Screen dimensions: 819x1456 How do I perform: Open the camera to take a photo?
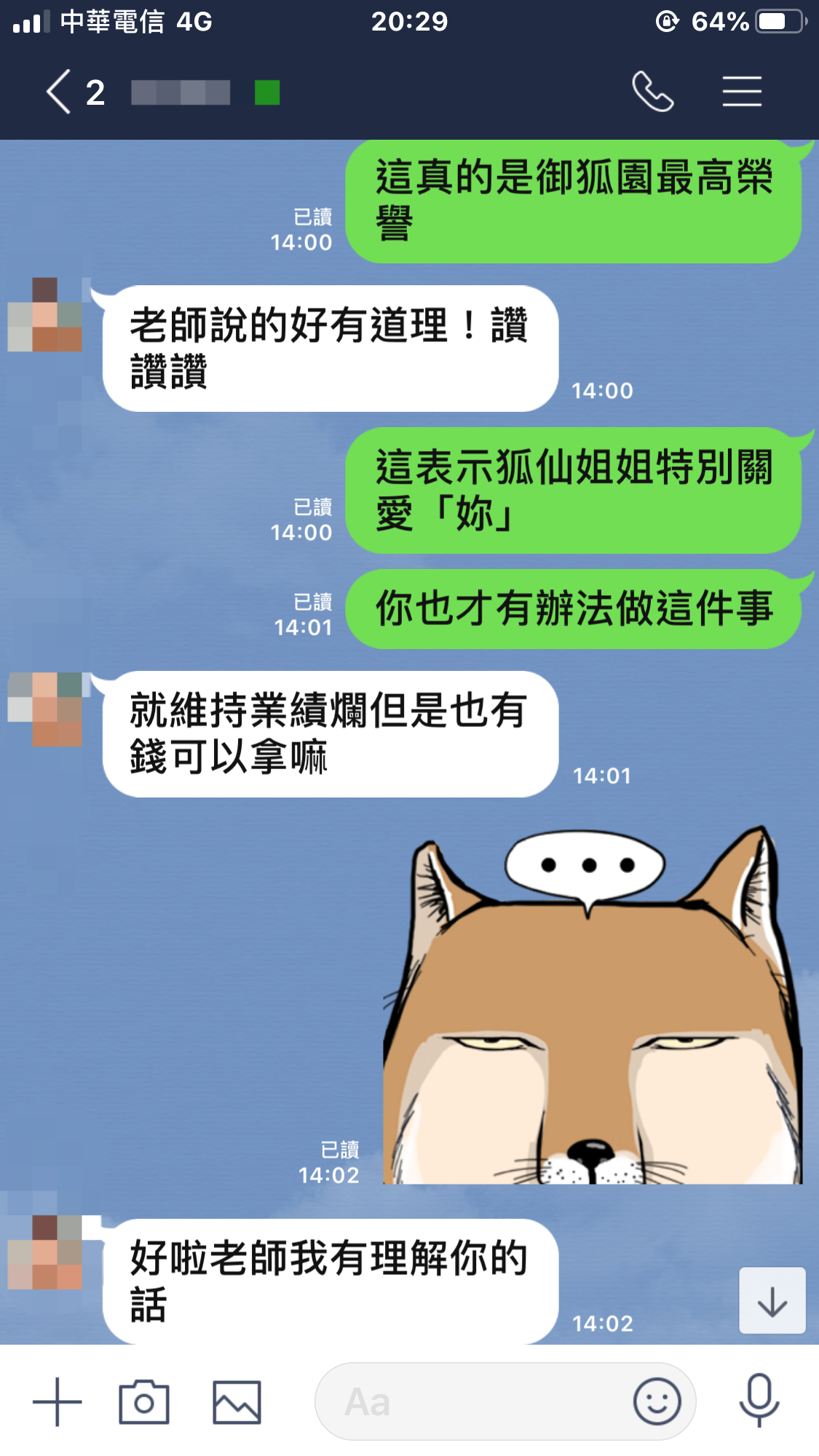[144, 1401]
